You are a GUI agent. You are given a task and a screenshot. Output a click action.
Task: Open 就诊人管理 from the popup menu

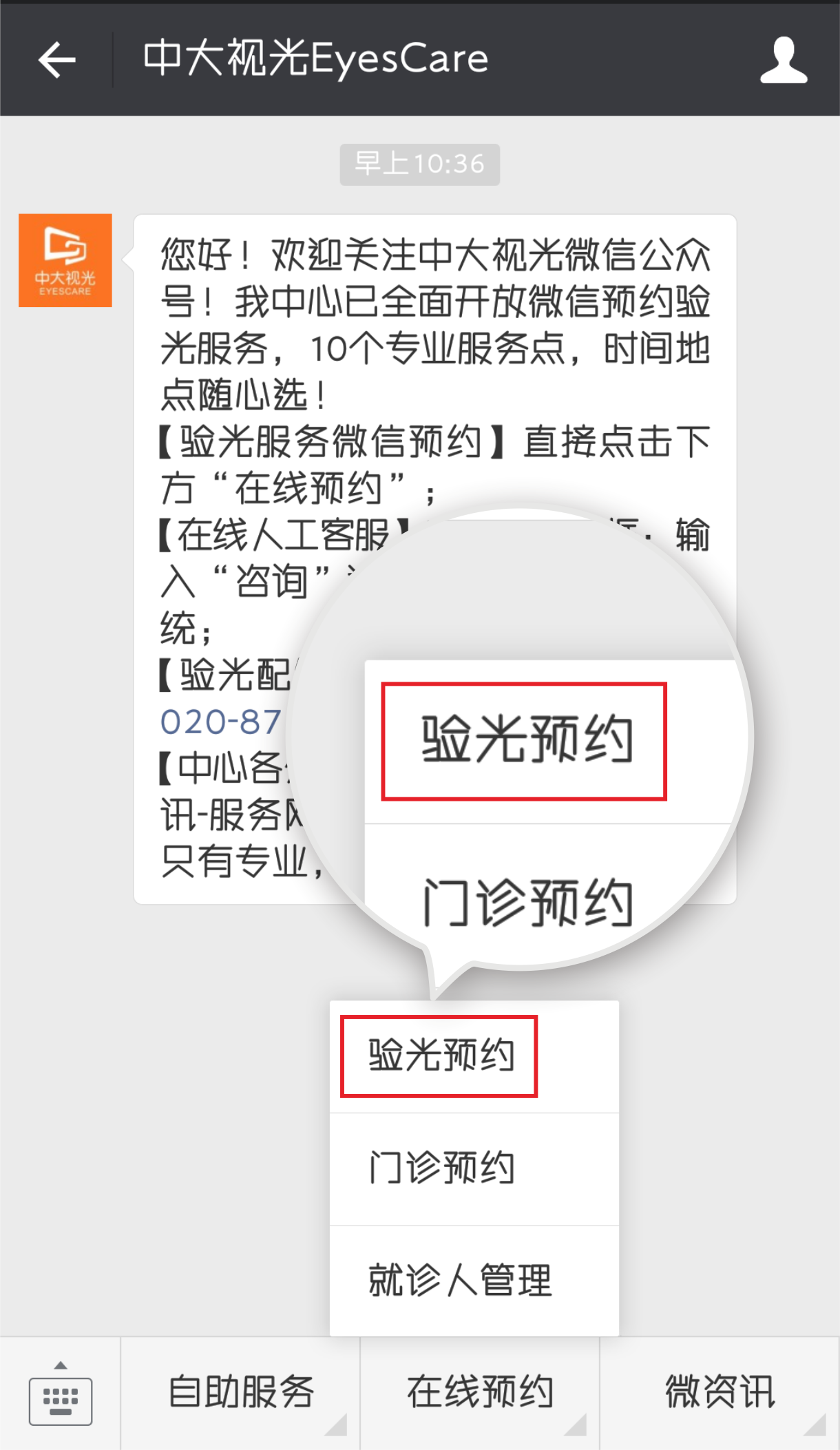[x=460, y=1281]
